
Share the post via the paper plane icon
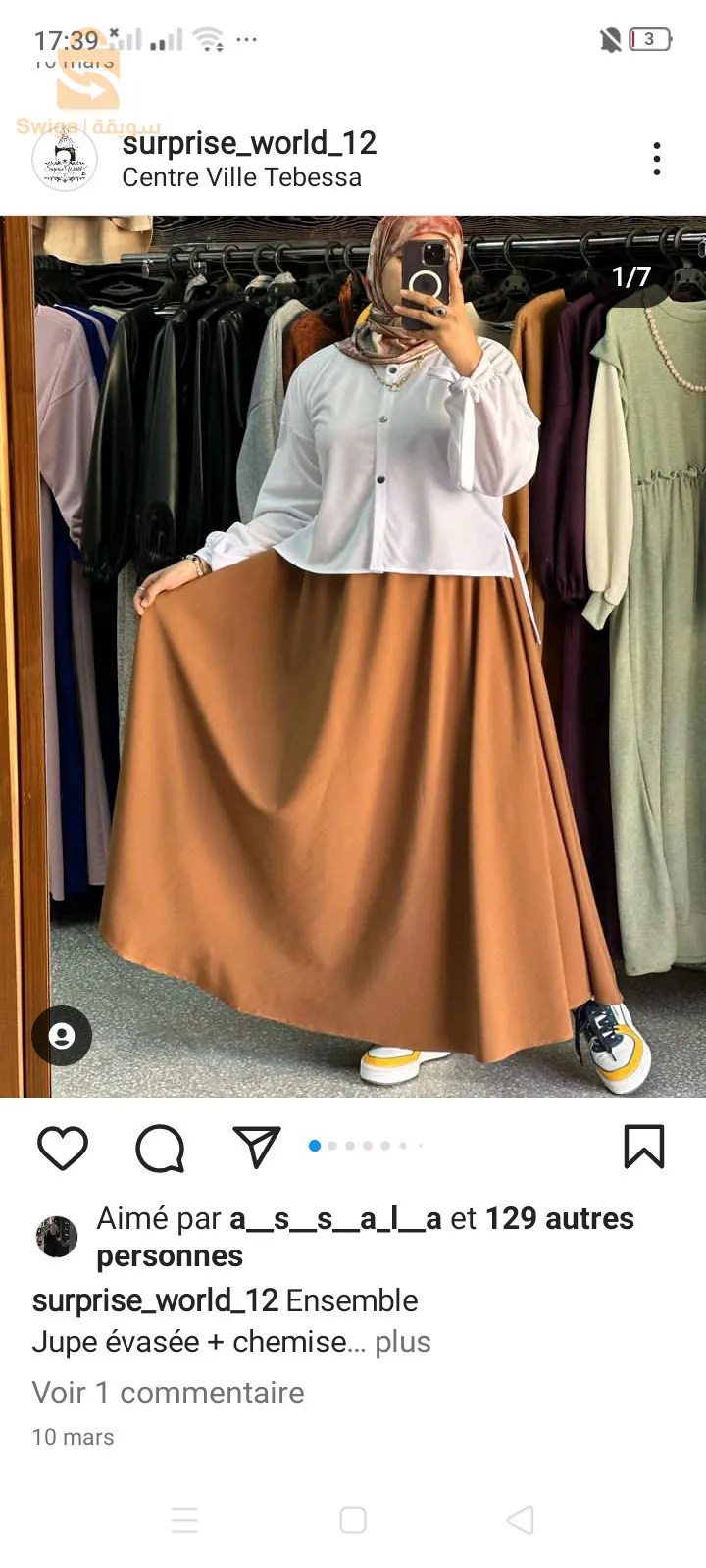pos(257,1147)
